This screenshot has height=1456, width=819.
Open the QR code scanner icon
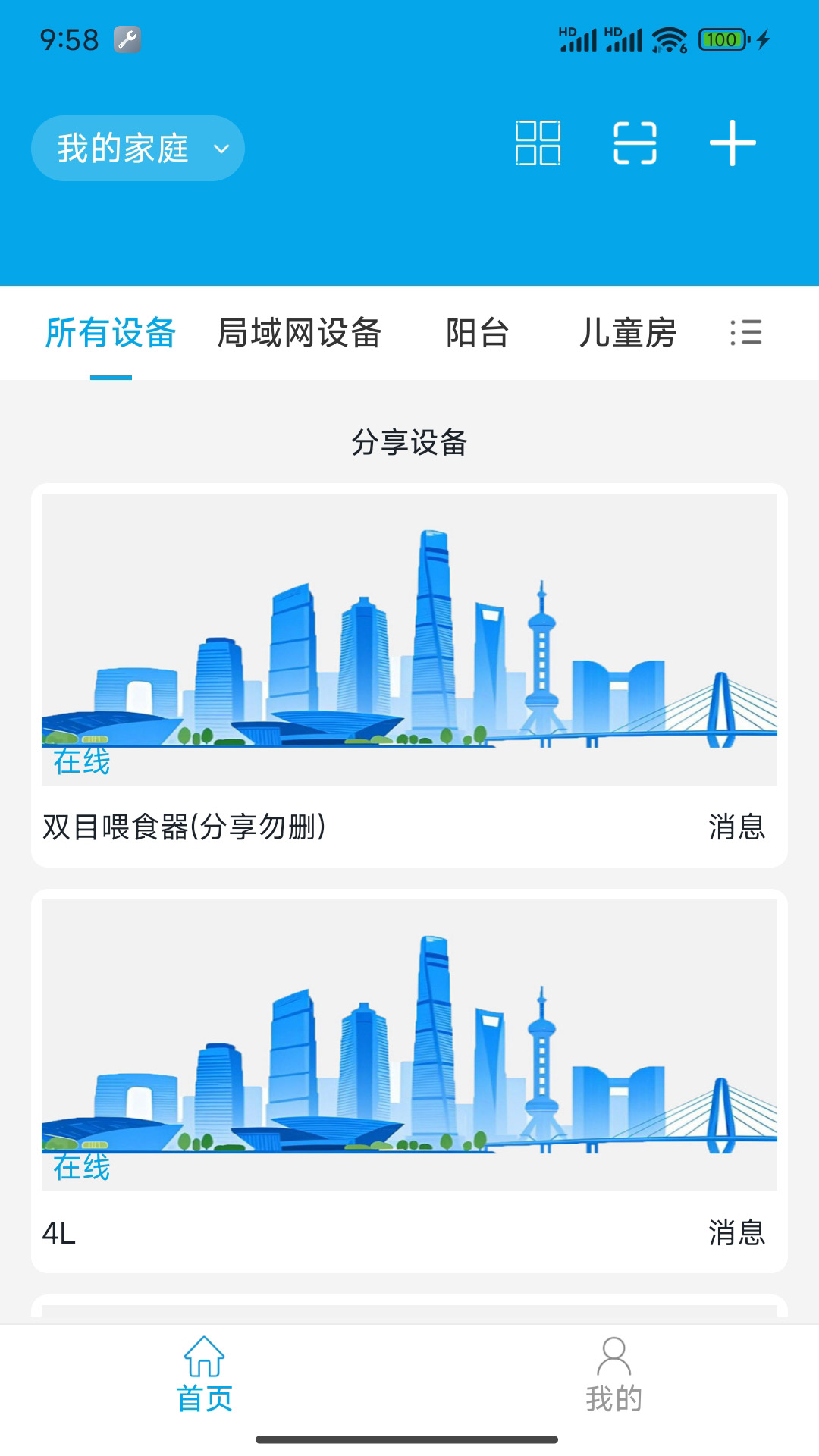point(635,146)
